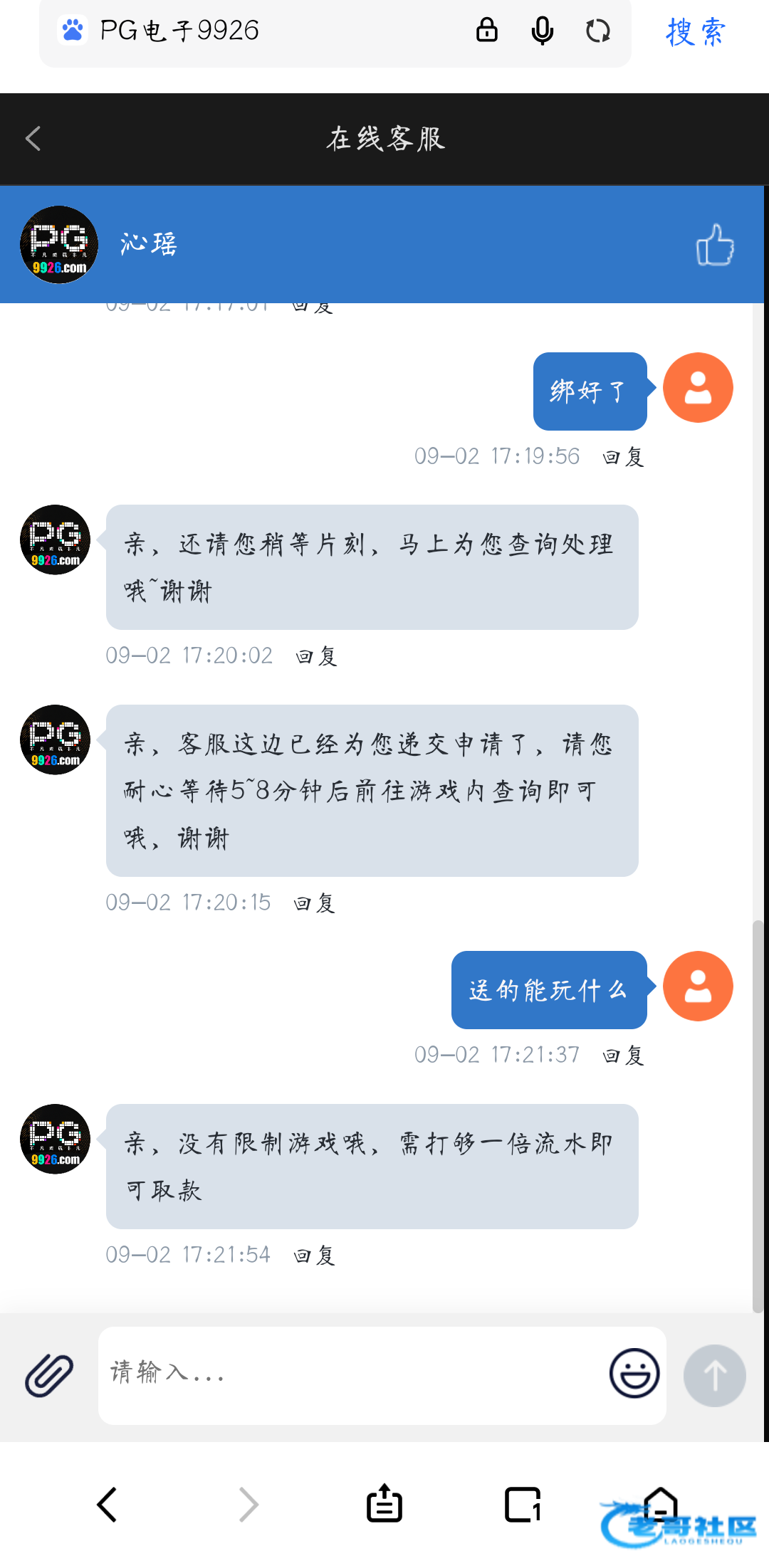This screenshot has height=1568, width=769.
Task: Reply to the 17:20:15 message
Action: (x=315, y=903)
